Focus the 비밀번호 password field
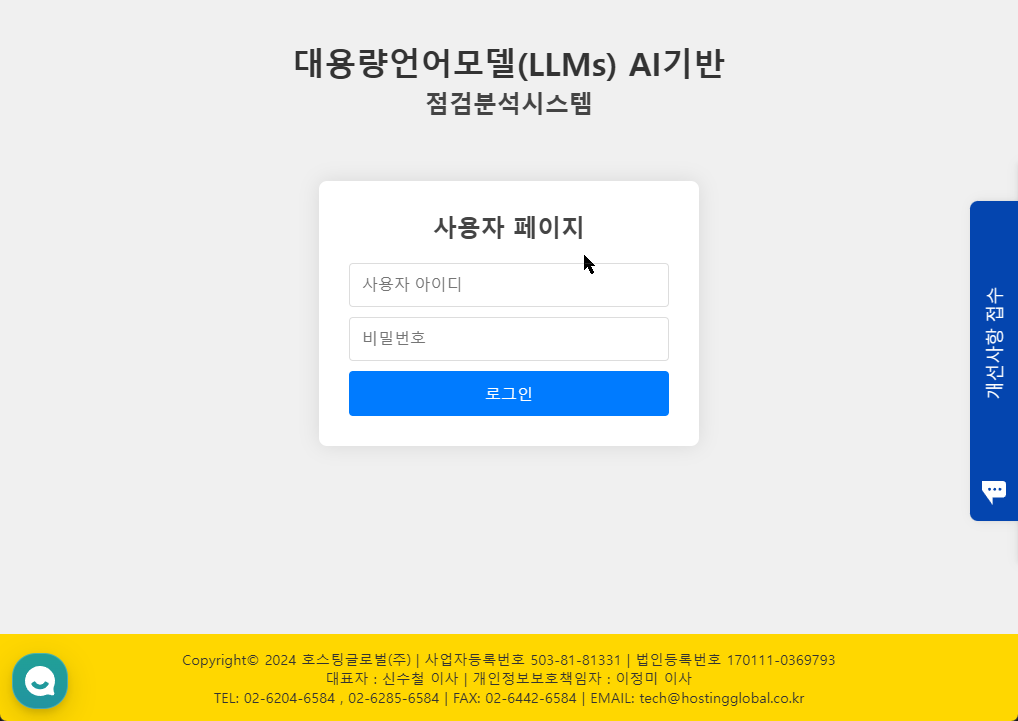This screenshot has height=721, width=1018. 508,339
